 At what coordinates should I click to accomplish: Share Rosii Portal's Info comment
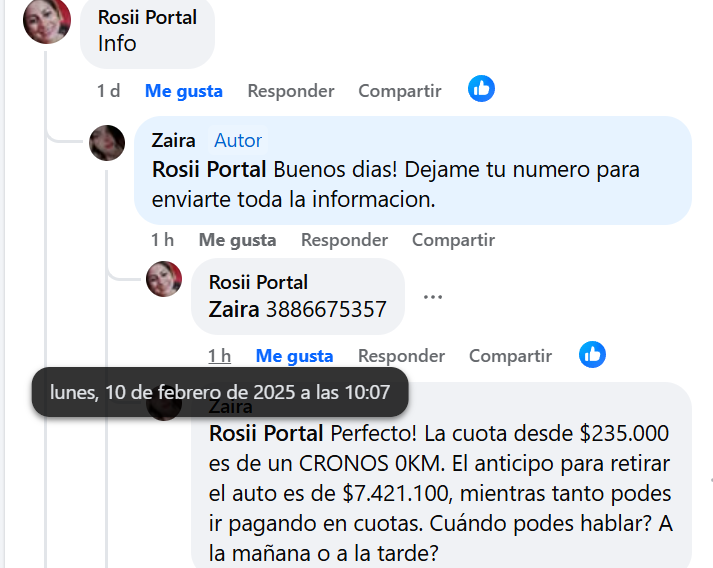pyautogui.click(x=400, y=91)
